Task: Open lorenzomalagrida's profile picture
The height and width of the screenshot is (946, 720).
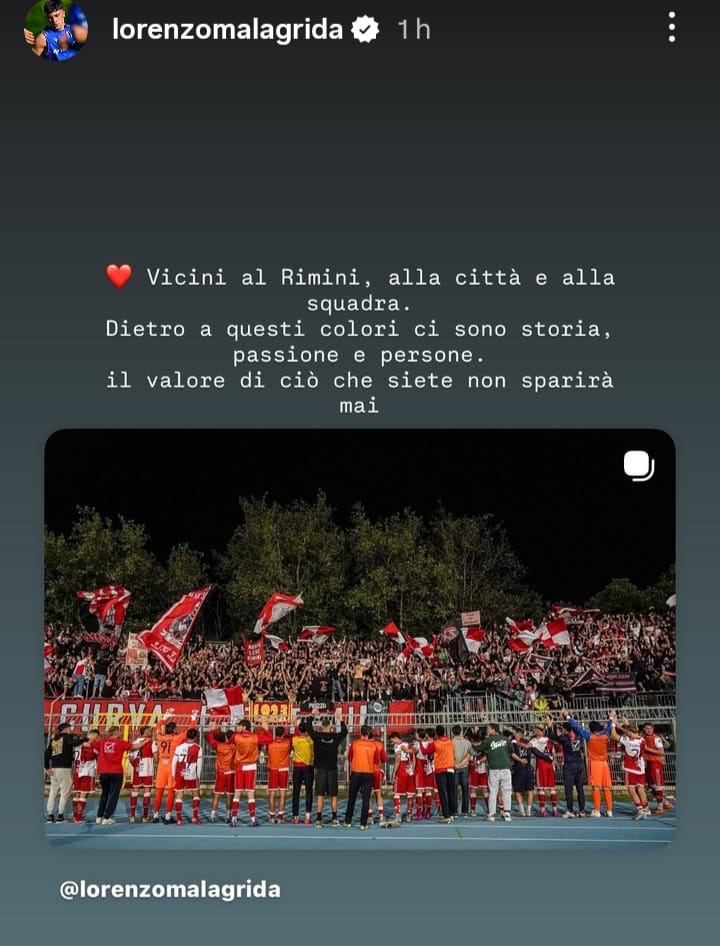Action: (55, 30)
